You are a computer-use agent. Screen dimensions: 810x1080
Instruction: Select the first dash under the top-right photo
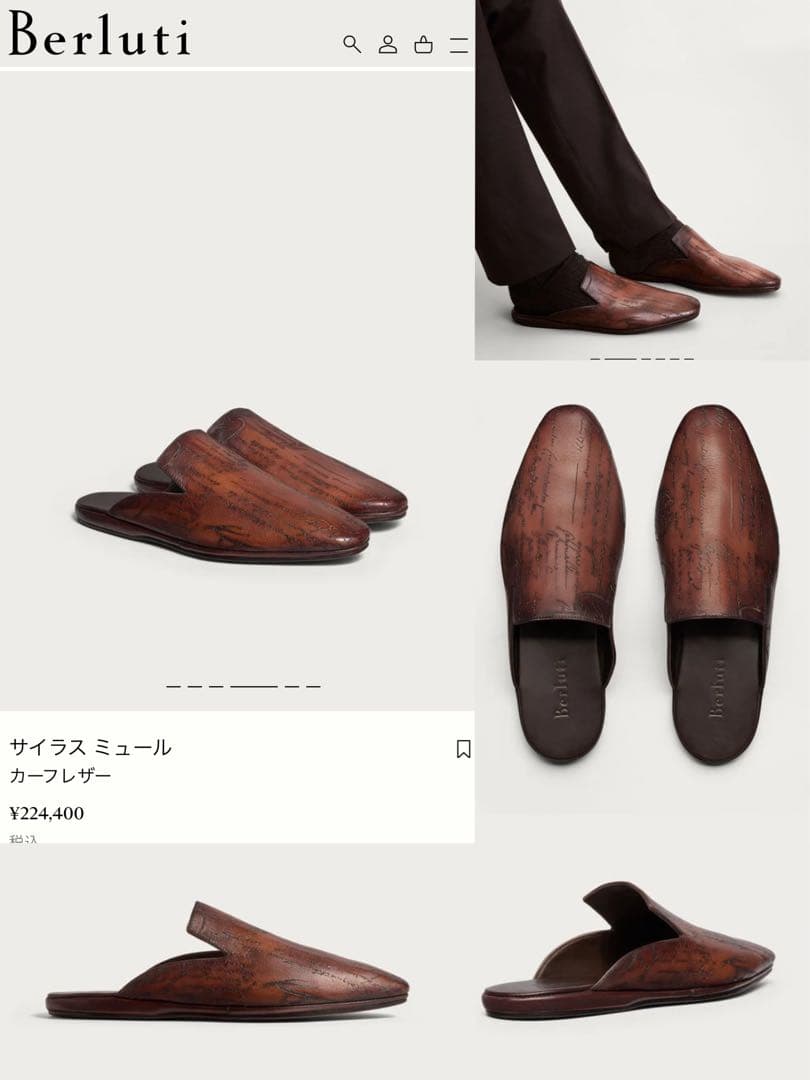tap(594, 359)
